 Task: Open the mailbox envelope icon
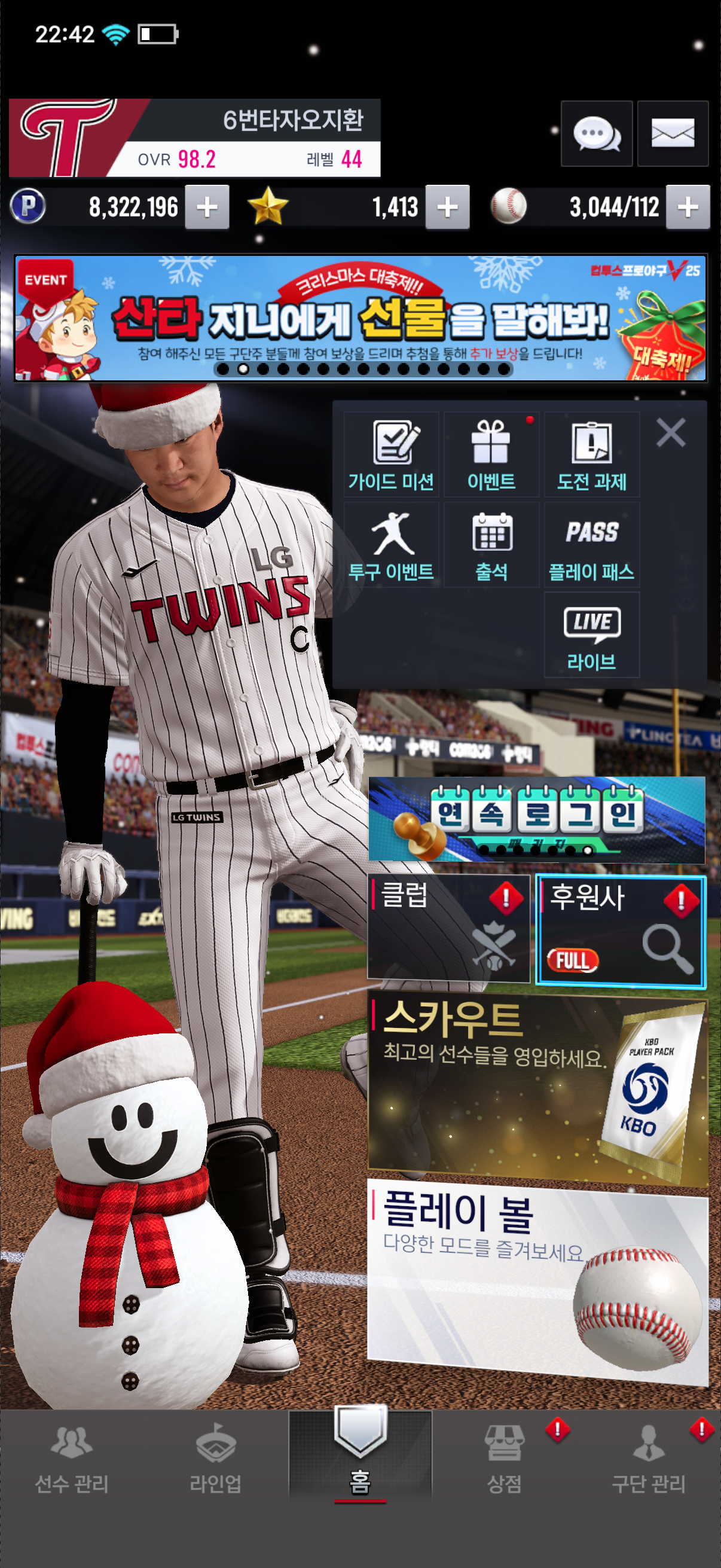tap(673, 133)
